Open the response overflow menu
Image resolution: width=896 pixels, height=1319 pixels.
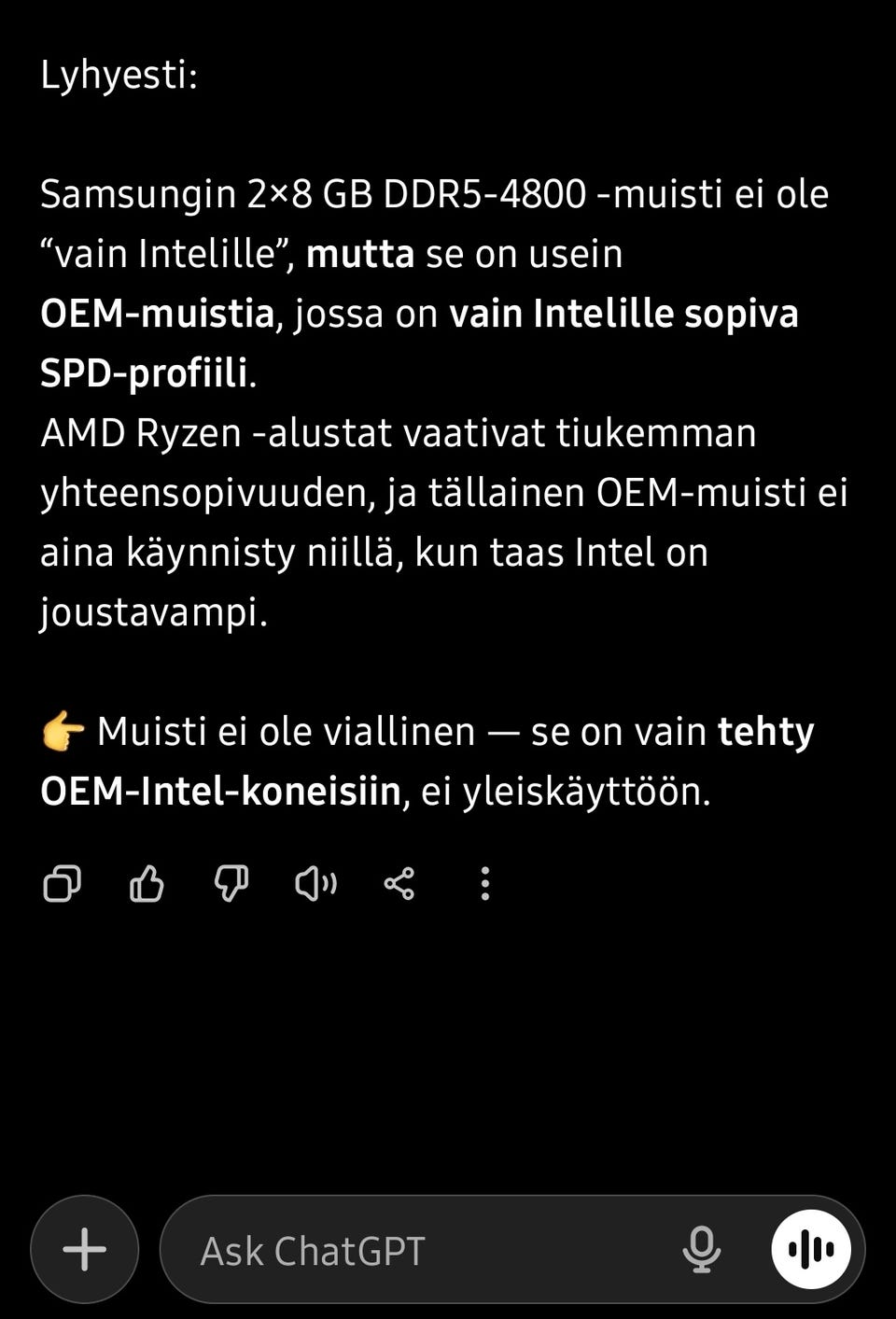[x=484, y=883]
